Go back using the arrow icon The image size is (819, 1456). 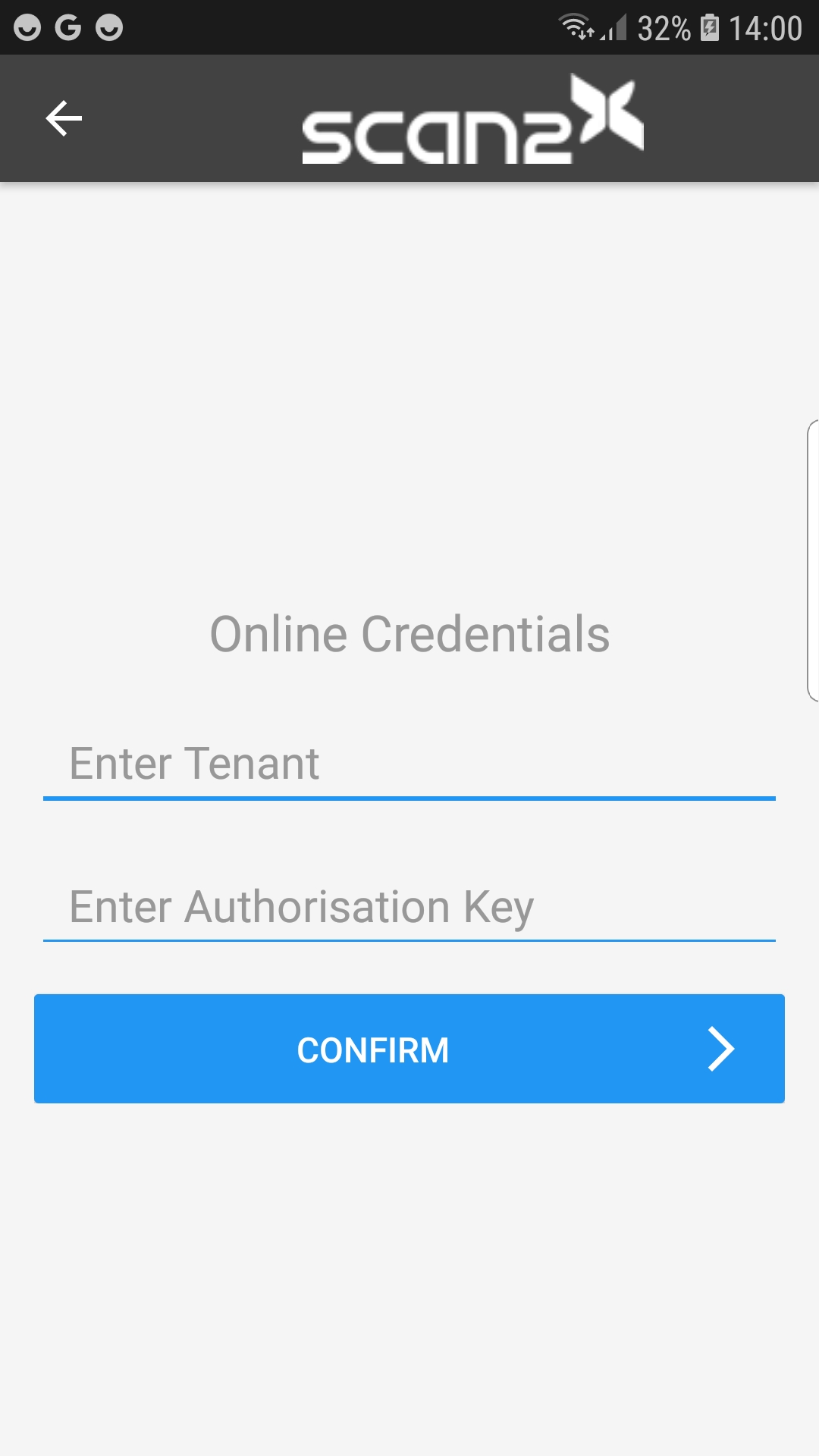[64, 118]
